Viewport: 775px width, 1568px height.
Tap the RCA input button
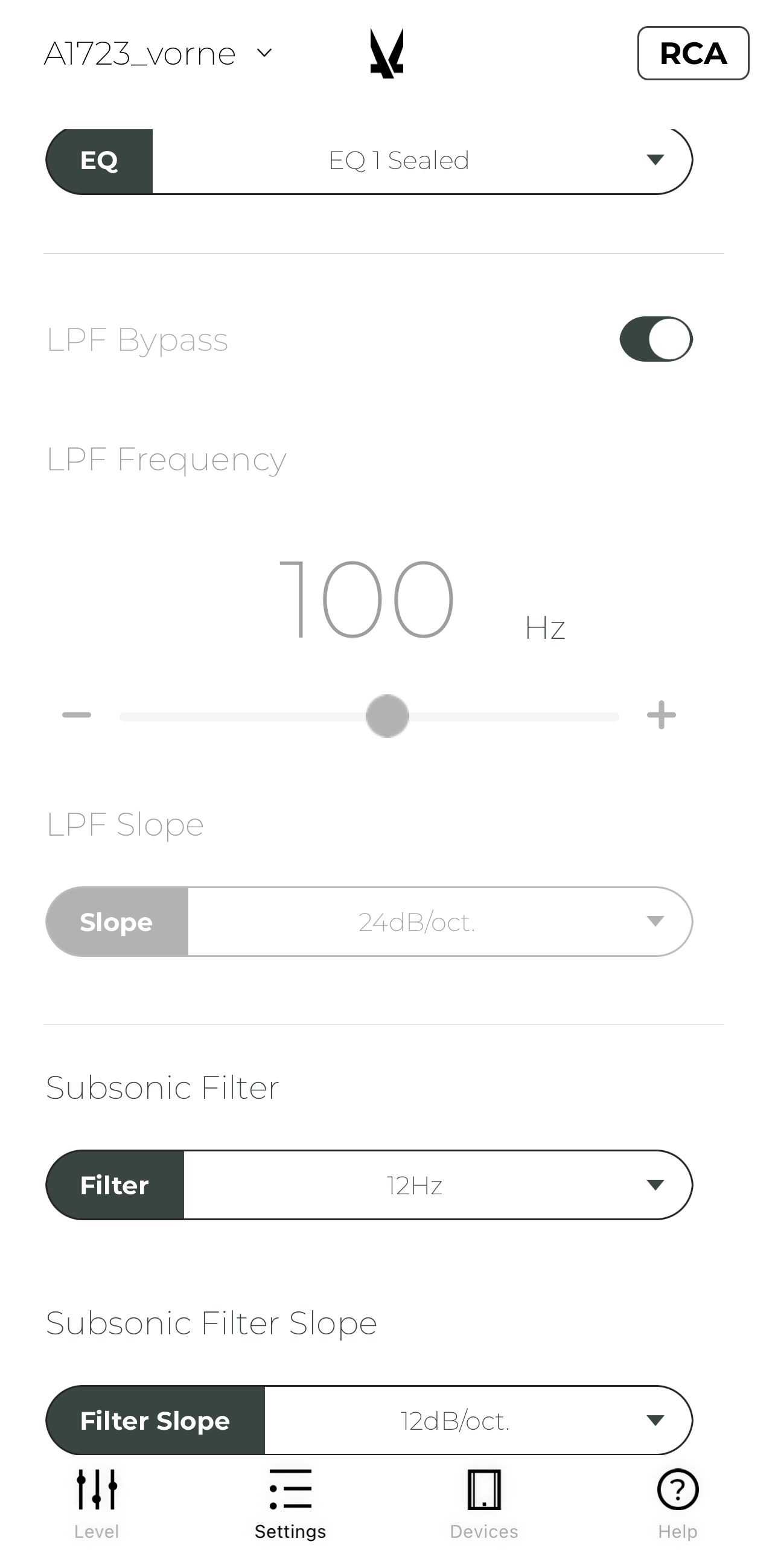(x=693, y=54)
